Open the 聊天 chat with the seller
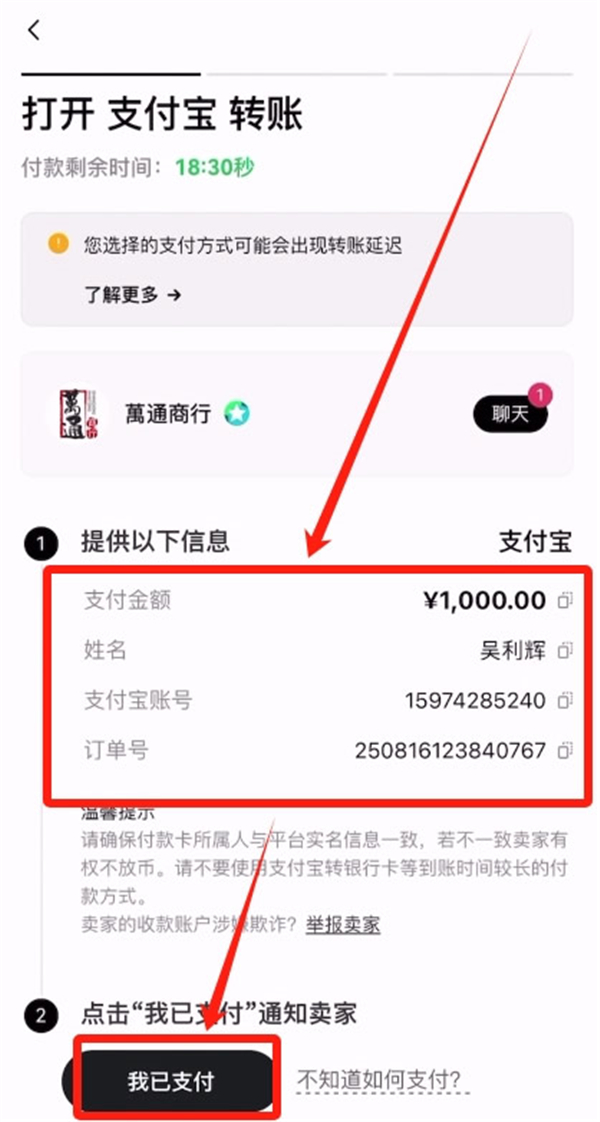 510,415
